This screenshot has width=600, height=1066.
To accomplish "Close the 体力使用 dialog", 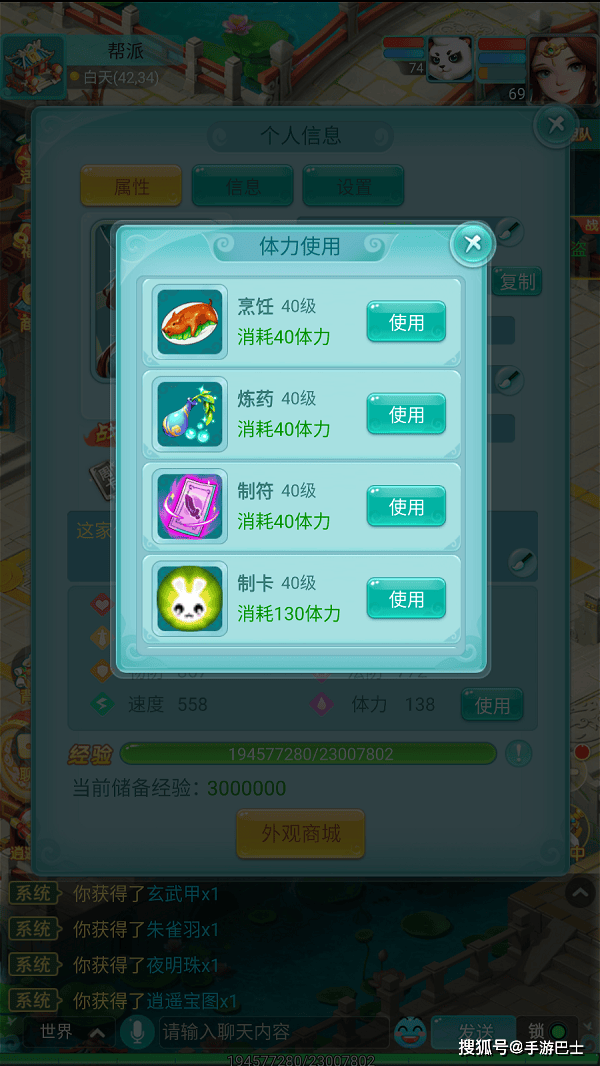I will pos(472,243).
